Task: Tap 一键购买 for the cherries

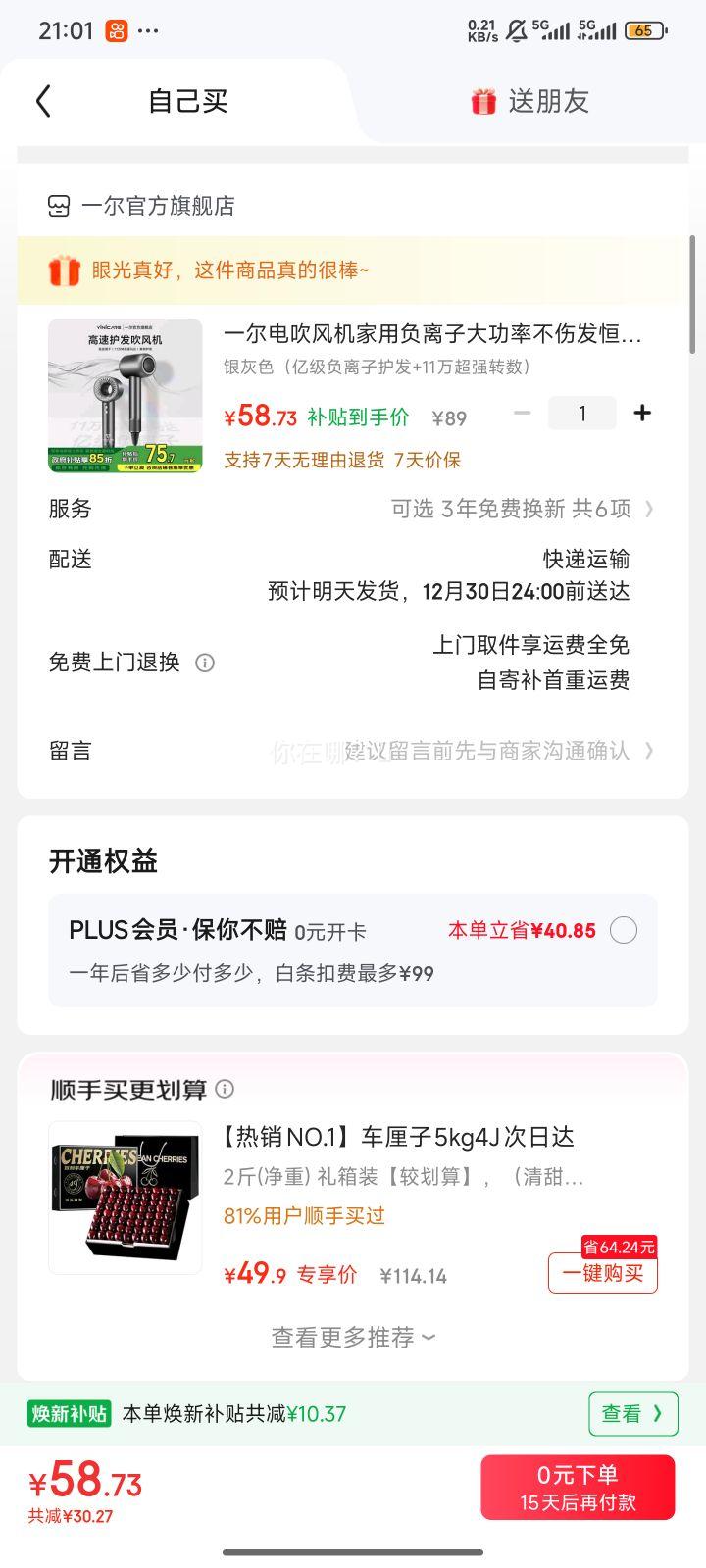Action: (x=602, y=1274)
